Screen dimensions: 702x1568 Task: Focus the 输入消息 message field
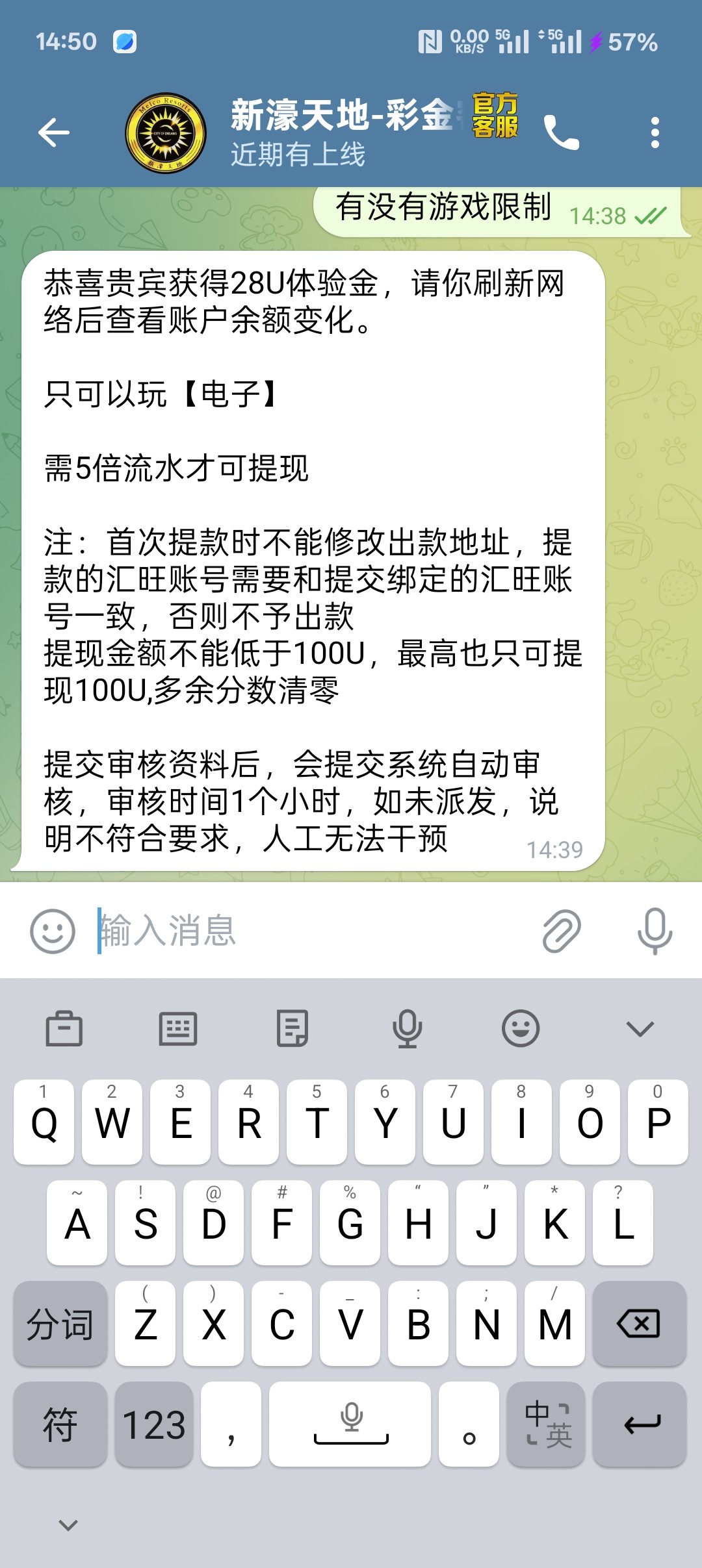coord(312,931)
